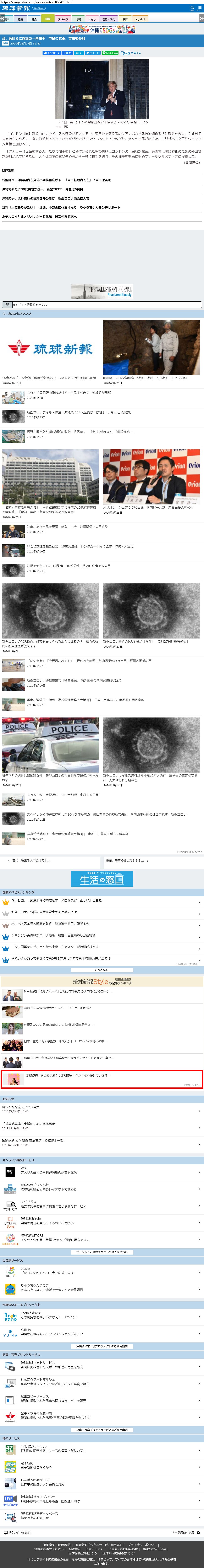Read ranking story ジョンソン英首相がコロナ感染
Screen dimensions: 204x1568
tap(55, 935)
